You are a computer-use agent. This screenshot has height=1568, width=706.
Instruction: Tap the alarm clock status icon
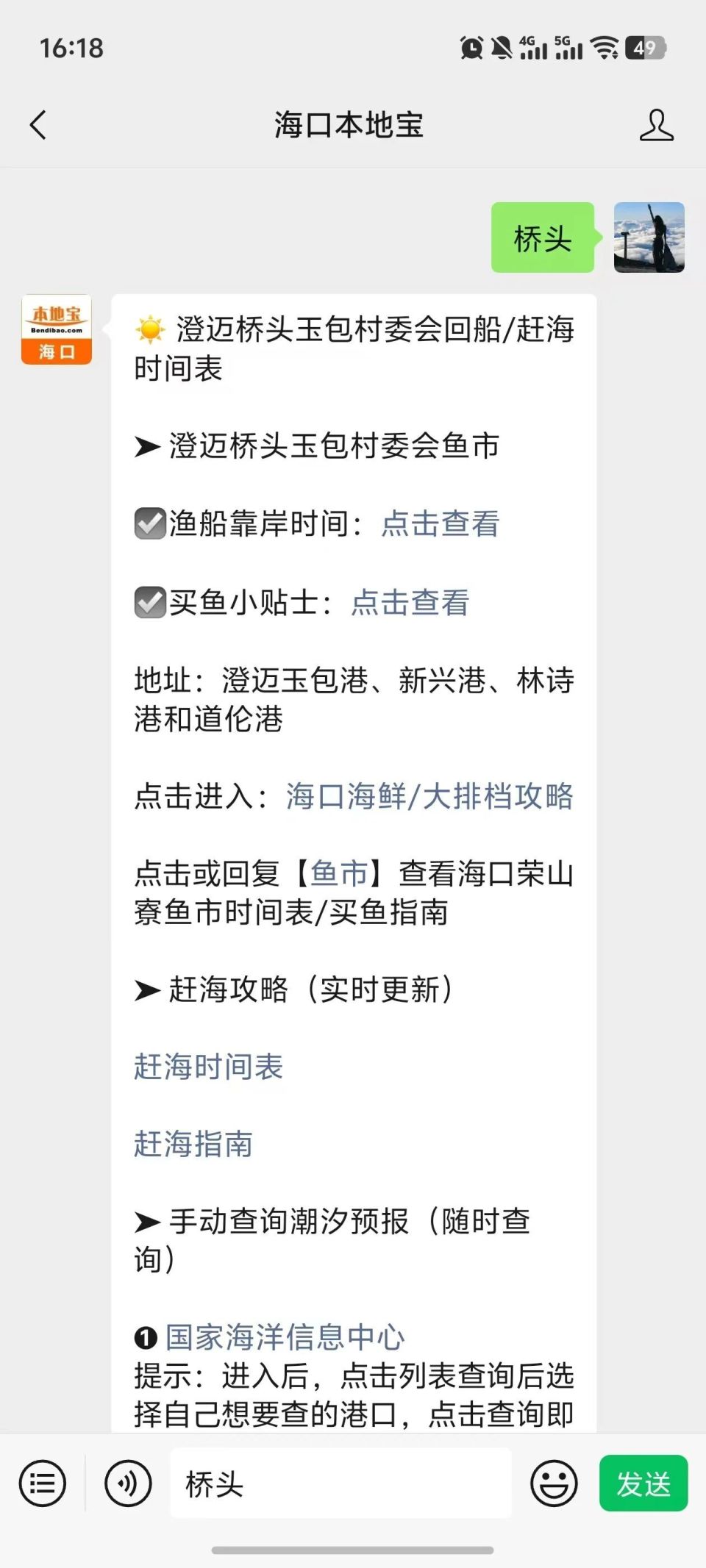[469, 48]
